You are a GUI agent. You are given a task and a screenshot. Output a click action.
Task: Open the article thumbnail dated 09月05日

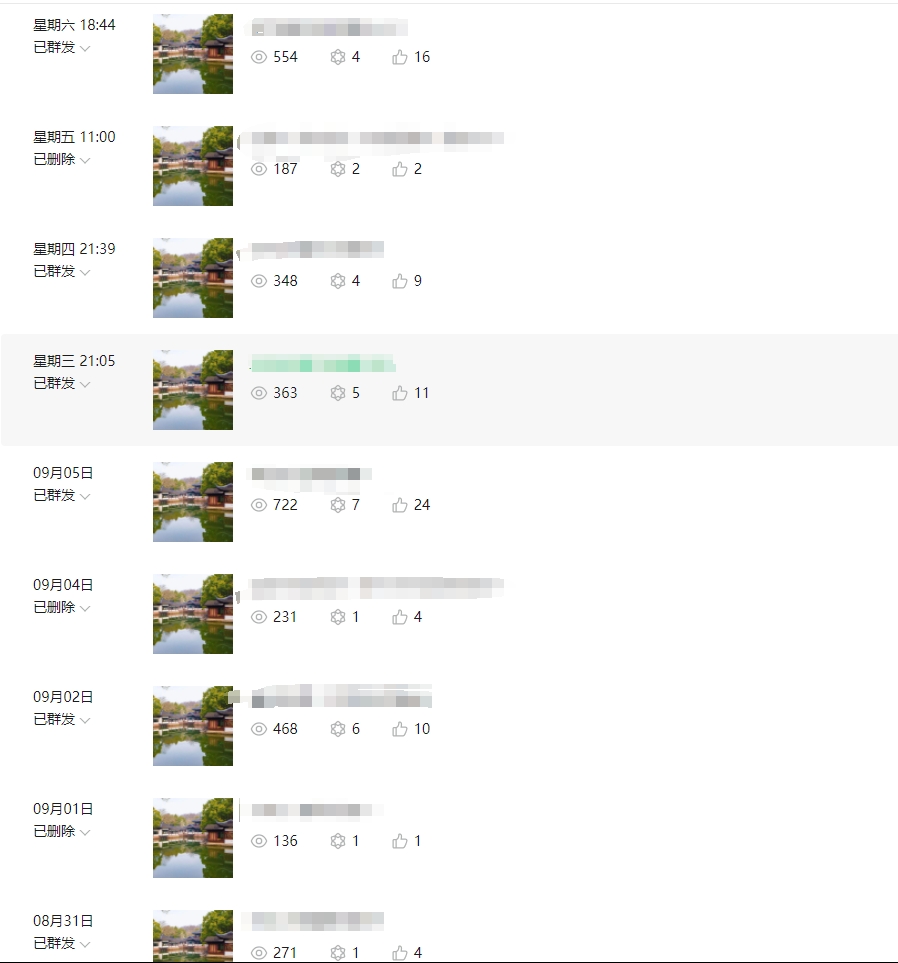coord(193,502)
